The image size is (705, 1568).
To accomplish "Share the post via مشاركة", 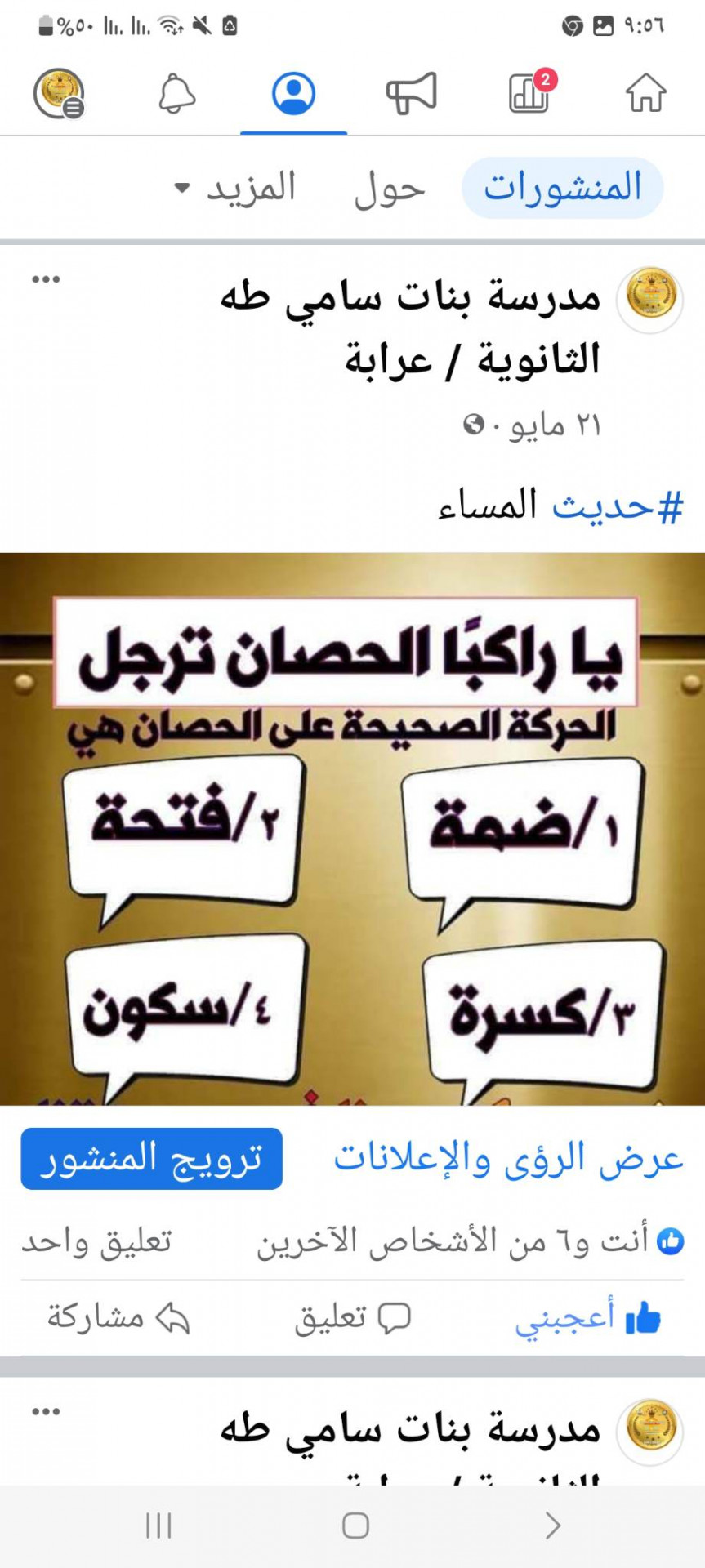I will [x=118, y=1317].
